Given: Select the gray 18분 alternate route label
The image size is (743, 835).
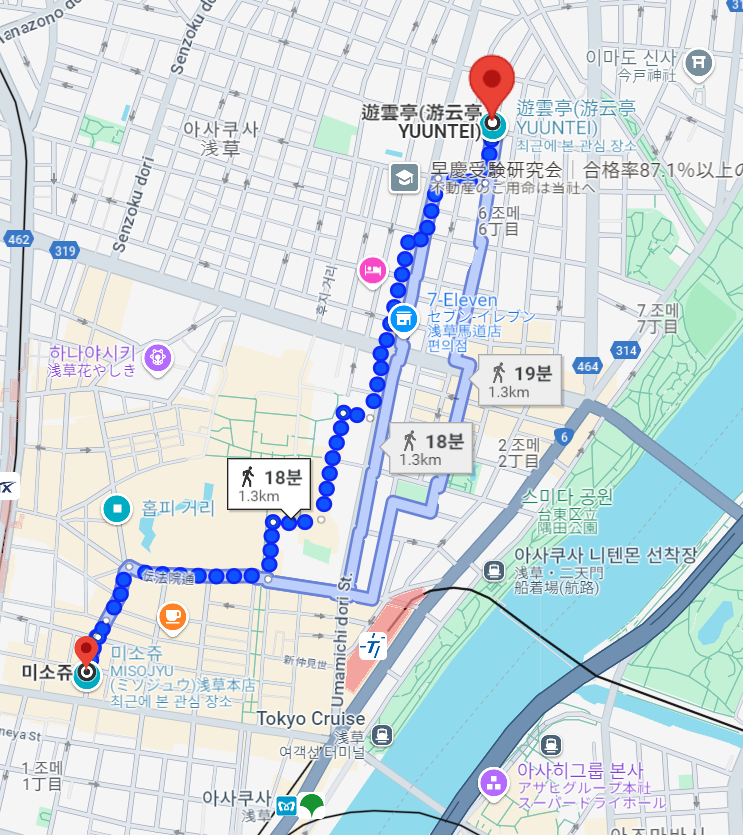Looking at the screenshot, I should coord(431,448).
